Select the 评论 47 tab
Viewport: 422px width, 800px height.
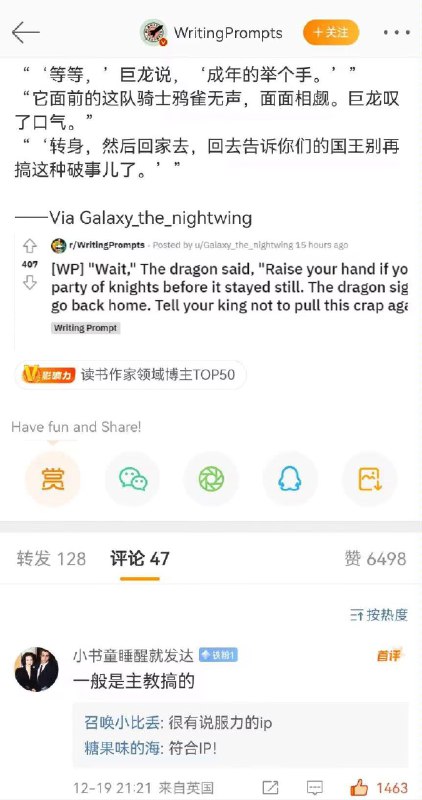pos(140,559)
